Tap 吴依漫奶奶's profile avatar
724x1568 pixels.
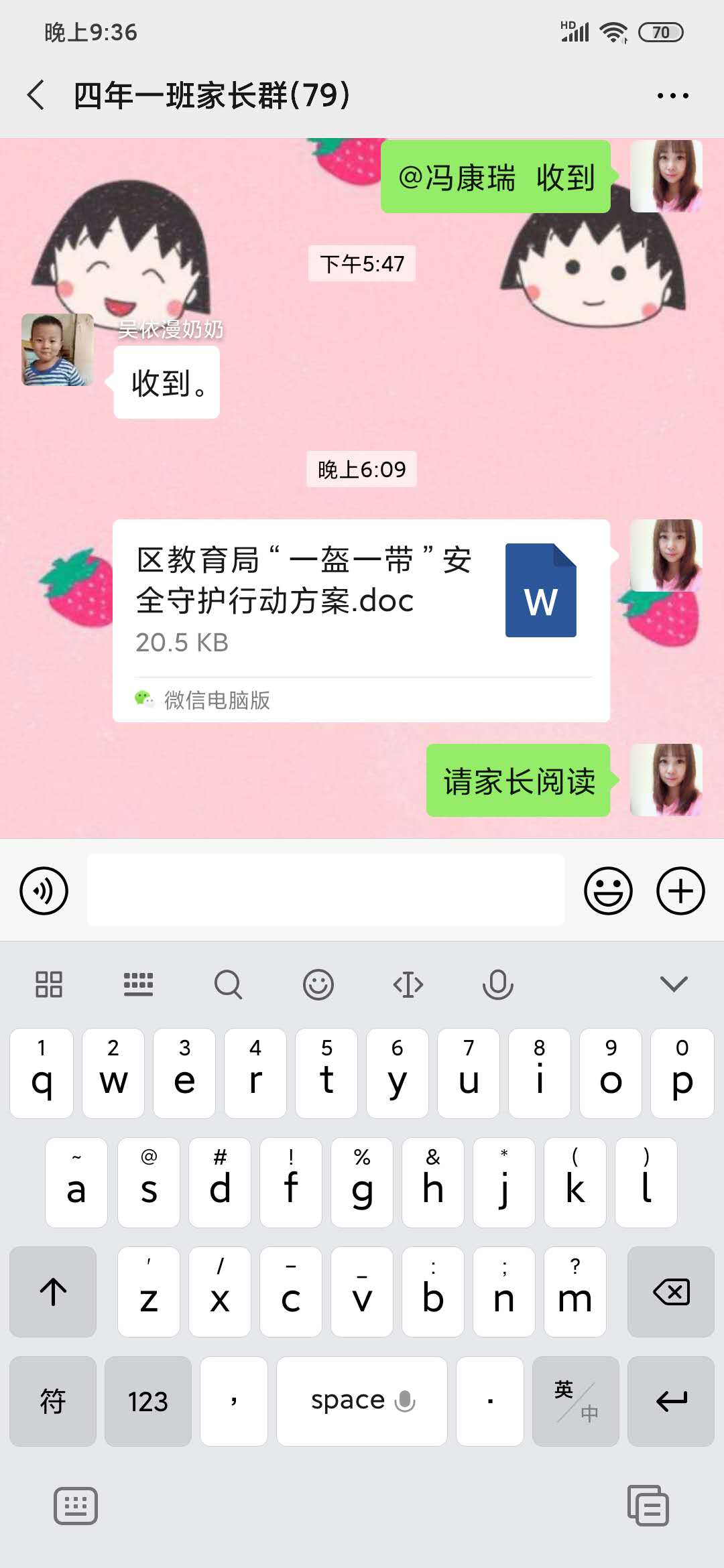(57, 350)
